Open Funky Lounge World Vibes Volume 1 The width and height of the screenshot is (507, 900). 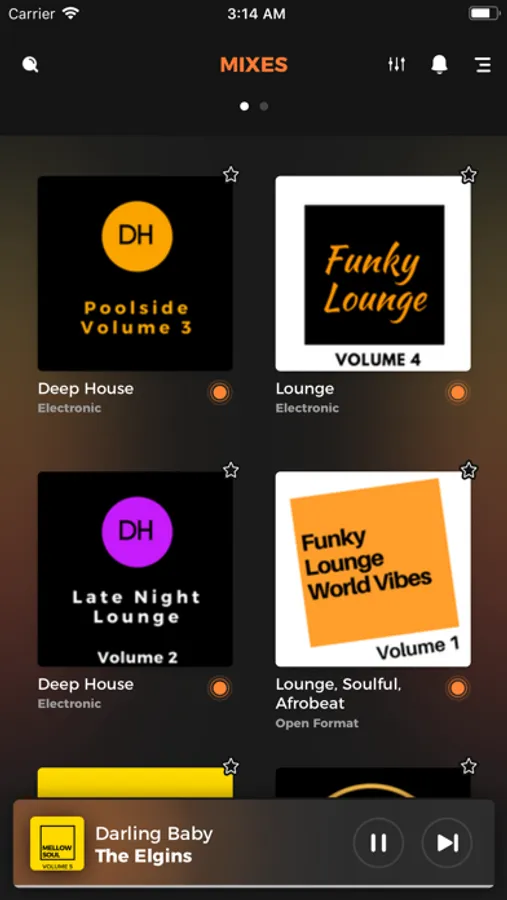[x=373, y=569]
